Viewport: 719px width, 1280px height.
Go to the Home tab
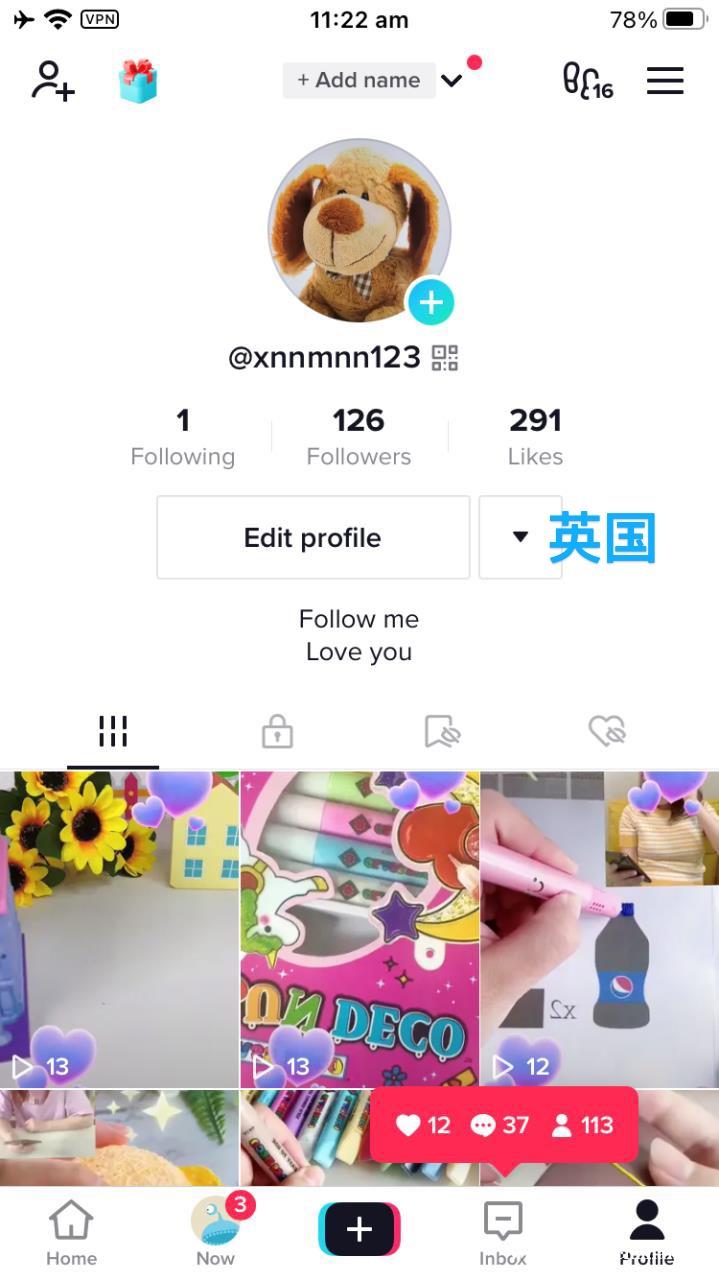coord(72,1233)
